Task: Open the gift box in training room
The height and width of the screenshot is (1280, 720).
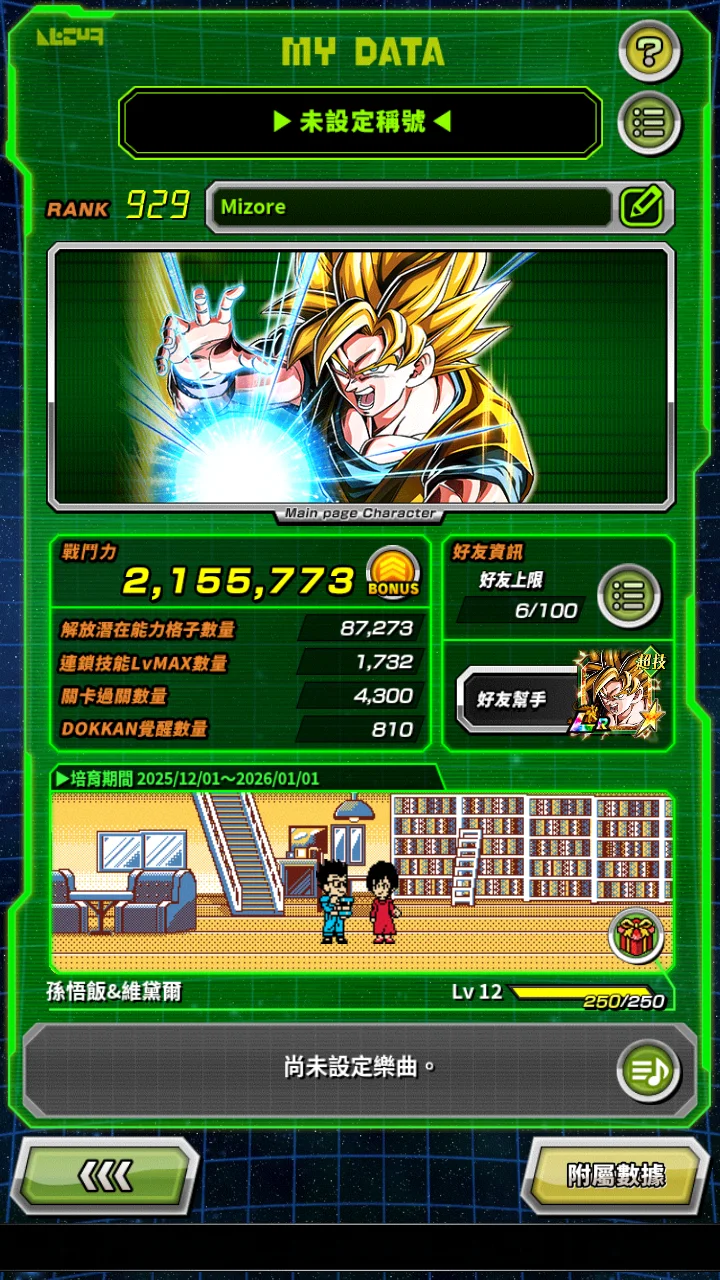Action: [637, 937]
